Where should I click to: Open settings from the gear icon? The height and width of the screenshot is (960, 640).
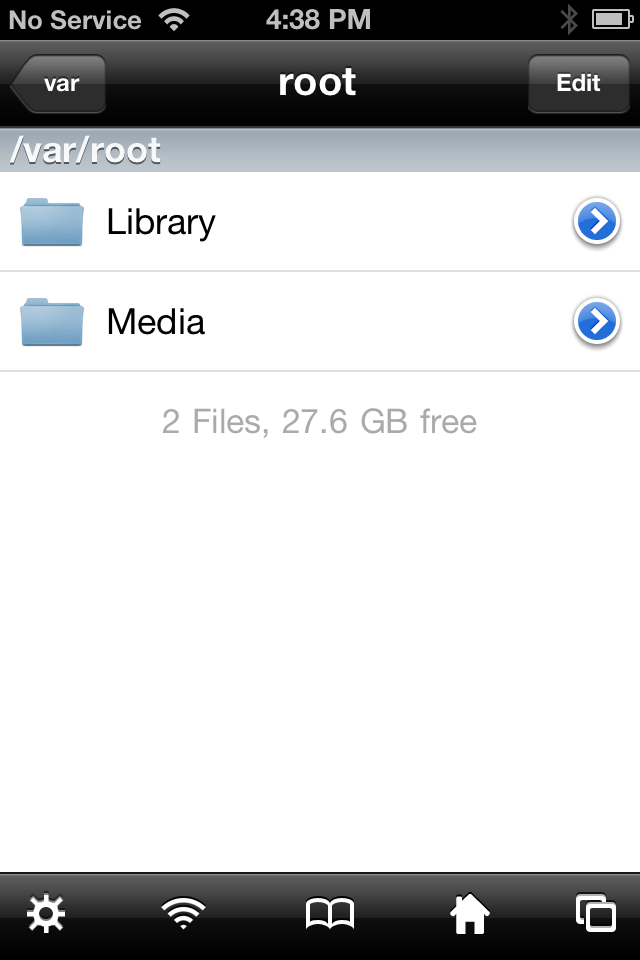[45, 913]
